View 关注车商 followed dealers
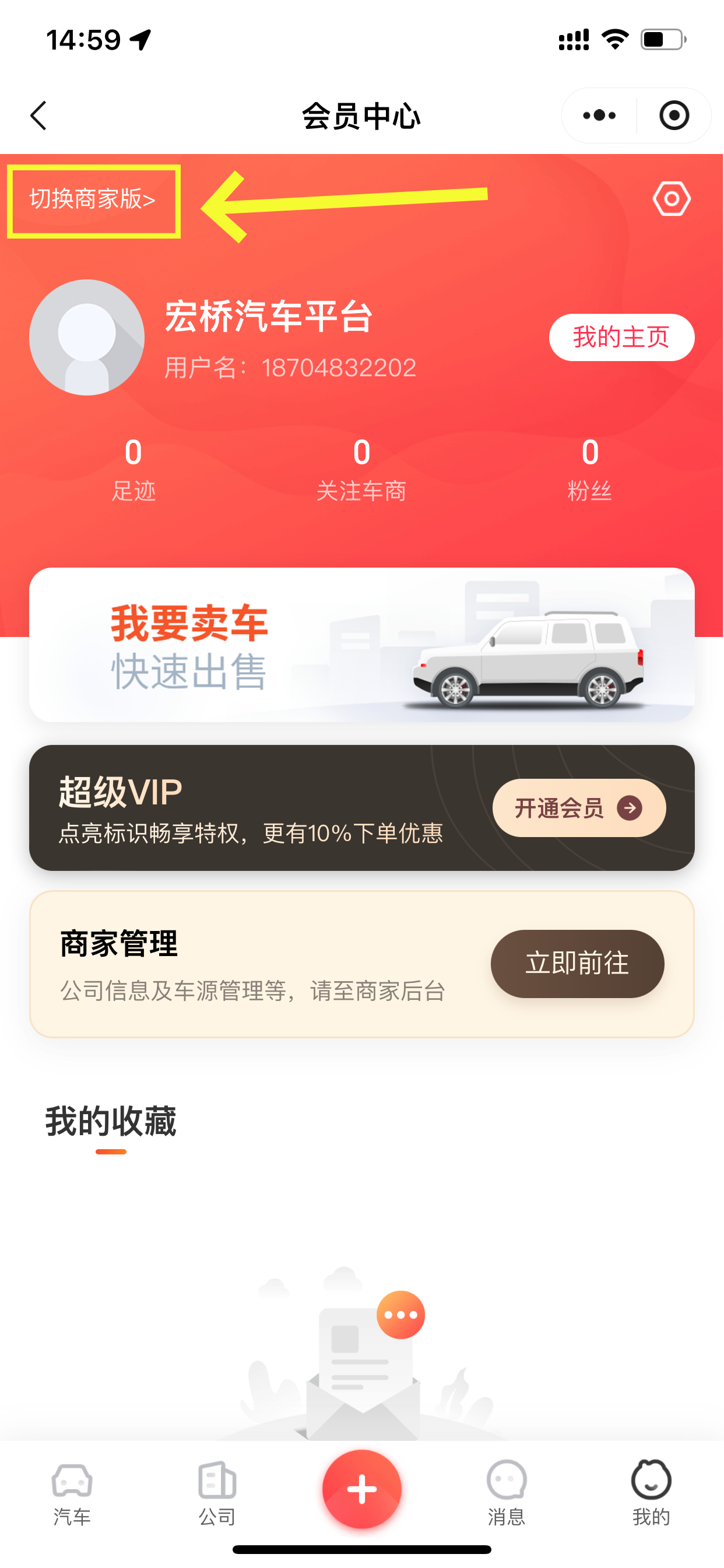The image size is (724, 1568). point(361,468)
